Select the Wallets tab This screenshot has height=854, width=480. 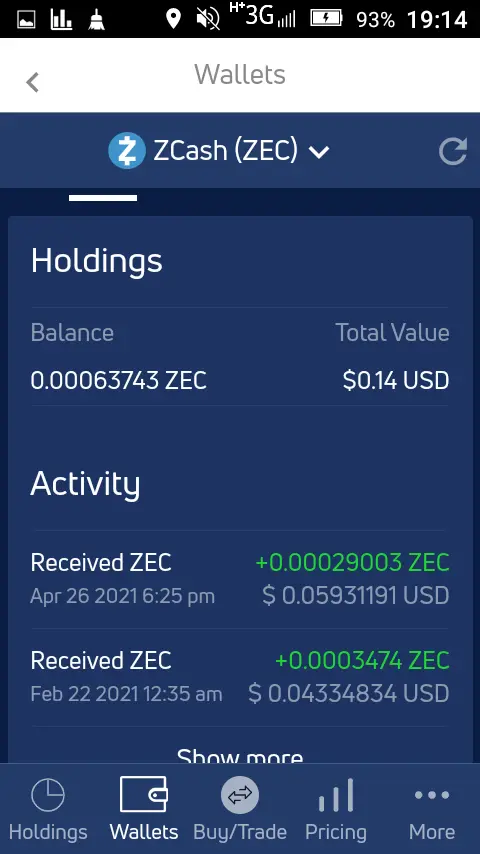[144, 810]
